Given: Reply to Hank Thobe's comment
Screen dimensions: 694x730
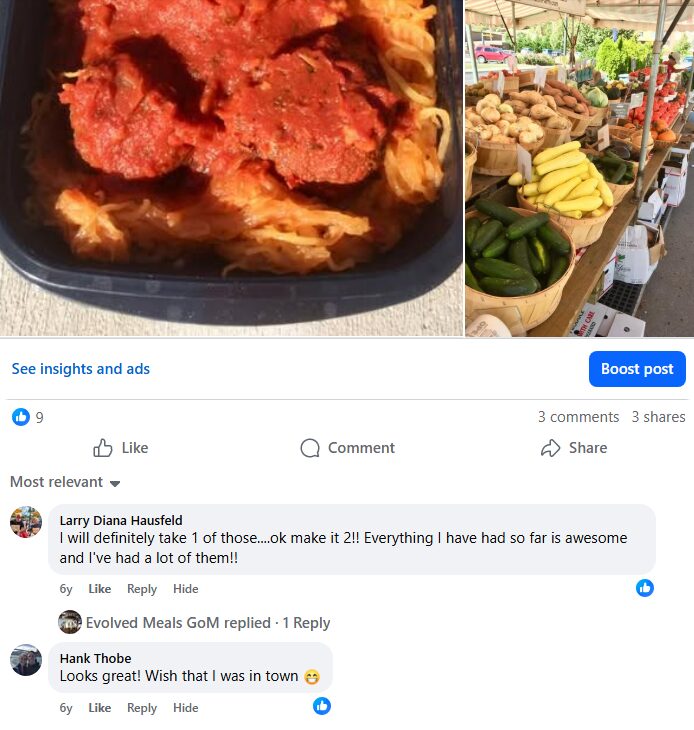Looking at the screenshot, I should (142, 708).
